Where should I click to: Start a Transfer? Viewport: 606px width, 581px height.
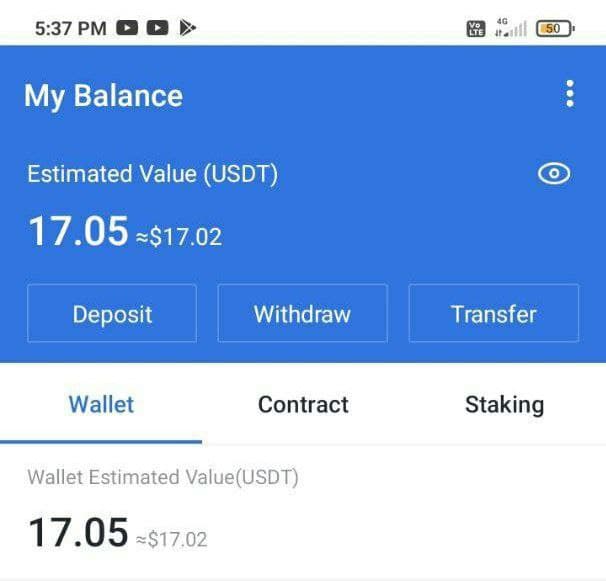tap(493, 314)
